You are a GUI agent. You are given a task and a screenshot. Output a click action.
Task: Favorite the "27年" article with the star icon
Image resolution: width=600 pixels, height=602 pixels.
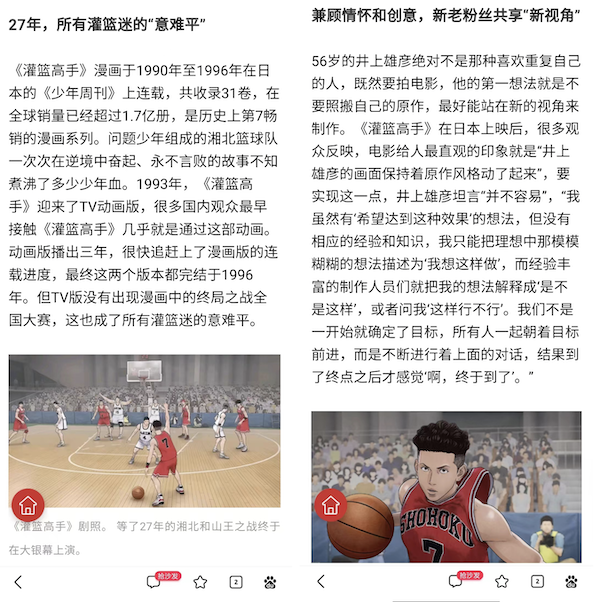[x=200, y=581]
